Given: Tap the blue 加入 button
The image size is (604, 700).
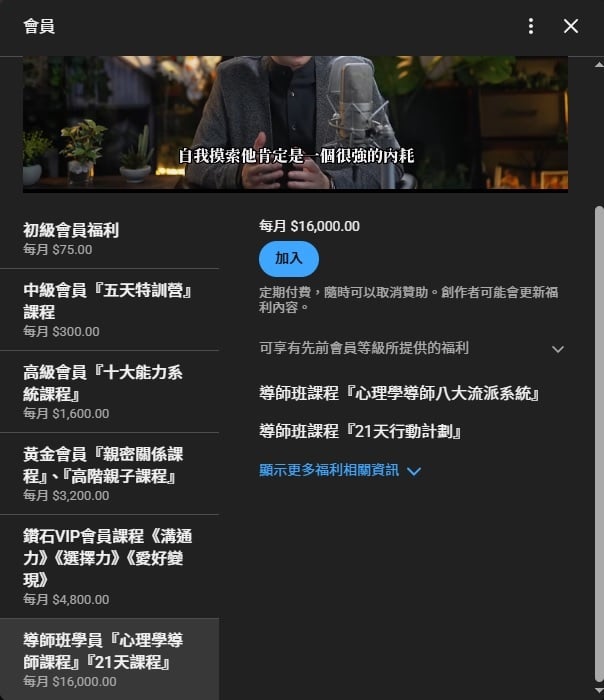Looking at the screenshot, I should 288,258.
